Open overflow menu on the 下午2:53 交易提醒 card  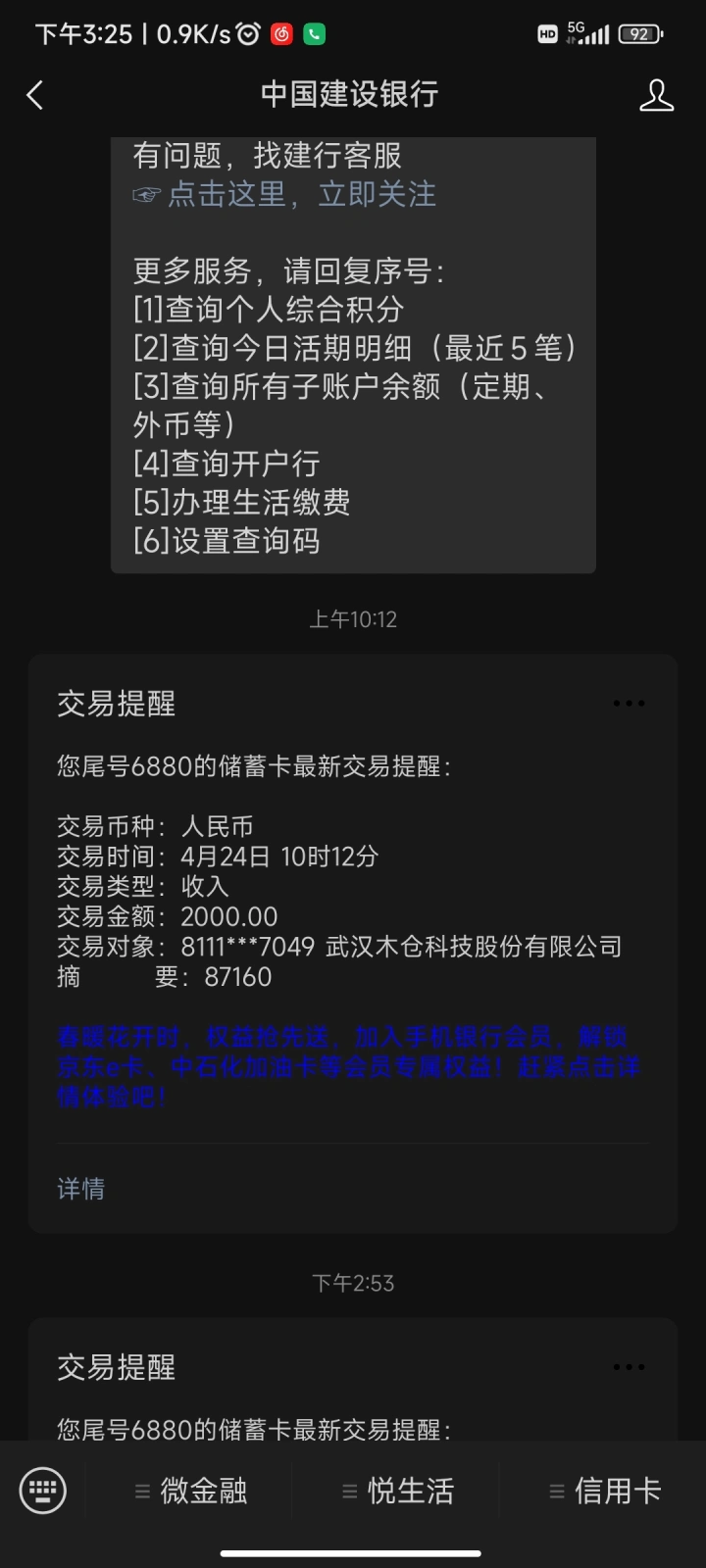(x=629, y=1367)
